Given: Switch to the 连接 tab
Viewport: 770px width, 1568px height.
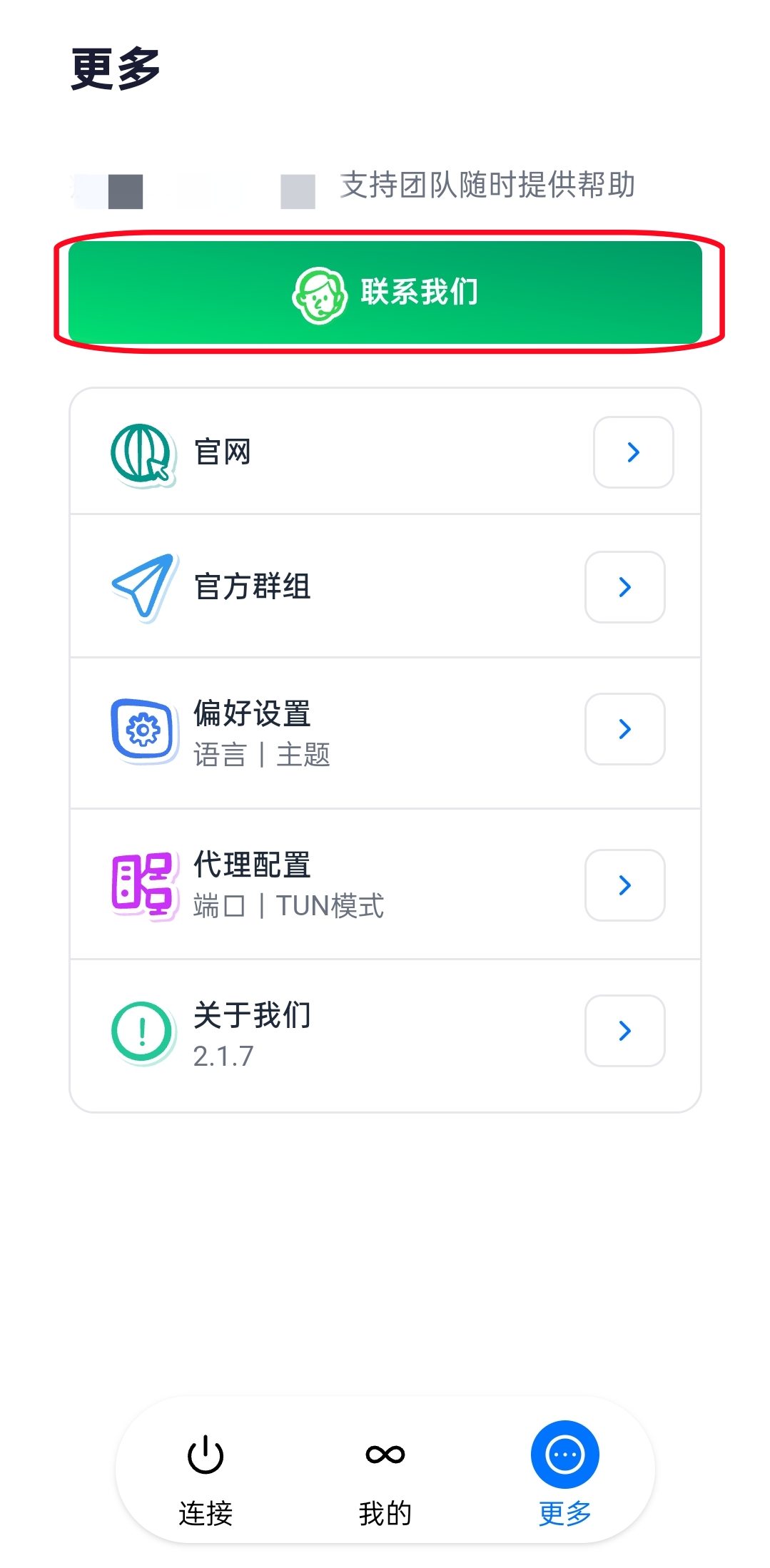Looking at the screenshot, I should click(x=206, y=1477).
